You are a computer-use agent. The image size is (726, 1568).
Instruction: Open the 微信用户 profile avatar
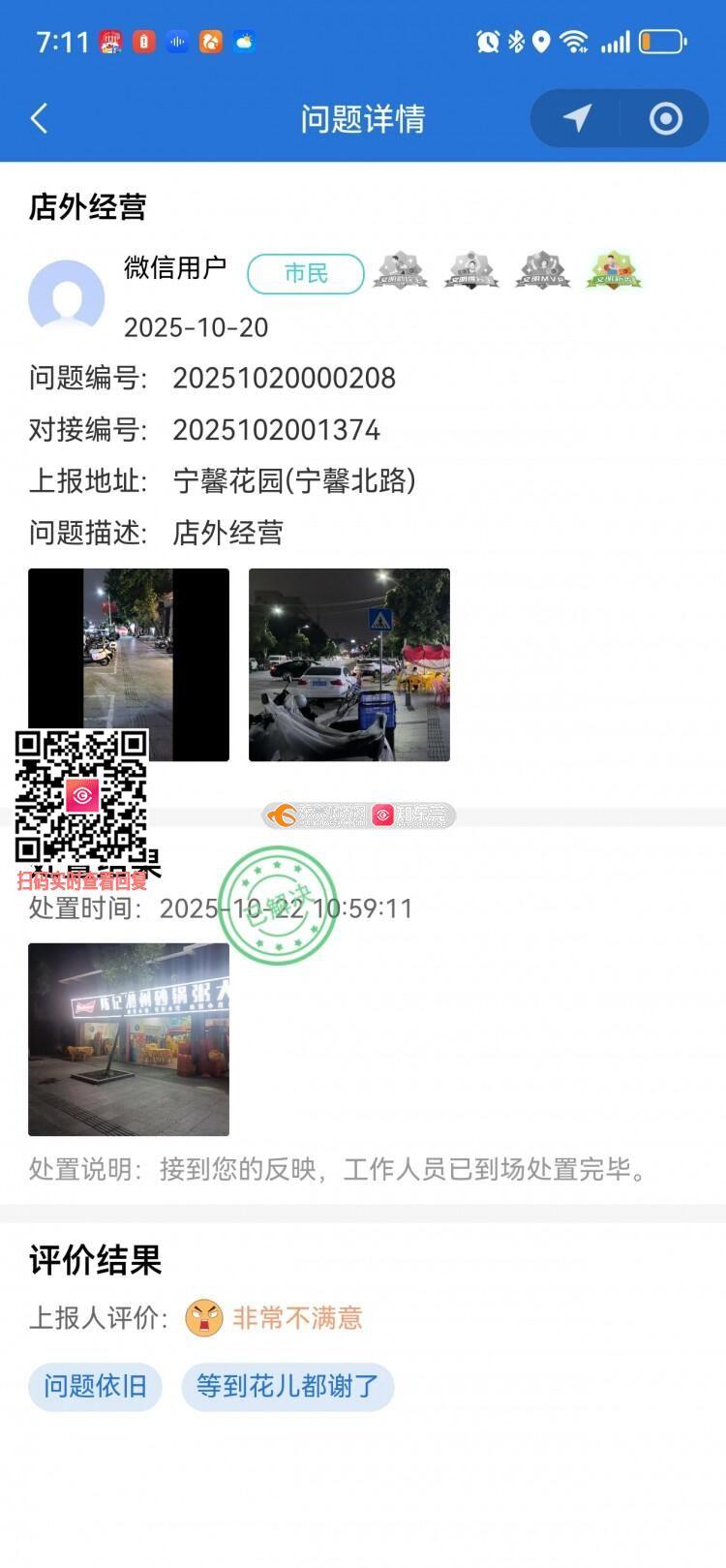(x=66, y=297)
